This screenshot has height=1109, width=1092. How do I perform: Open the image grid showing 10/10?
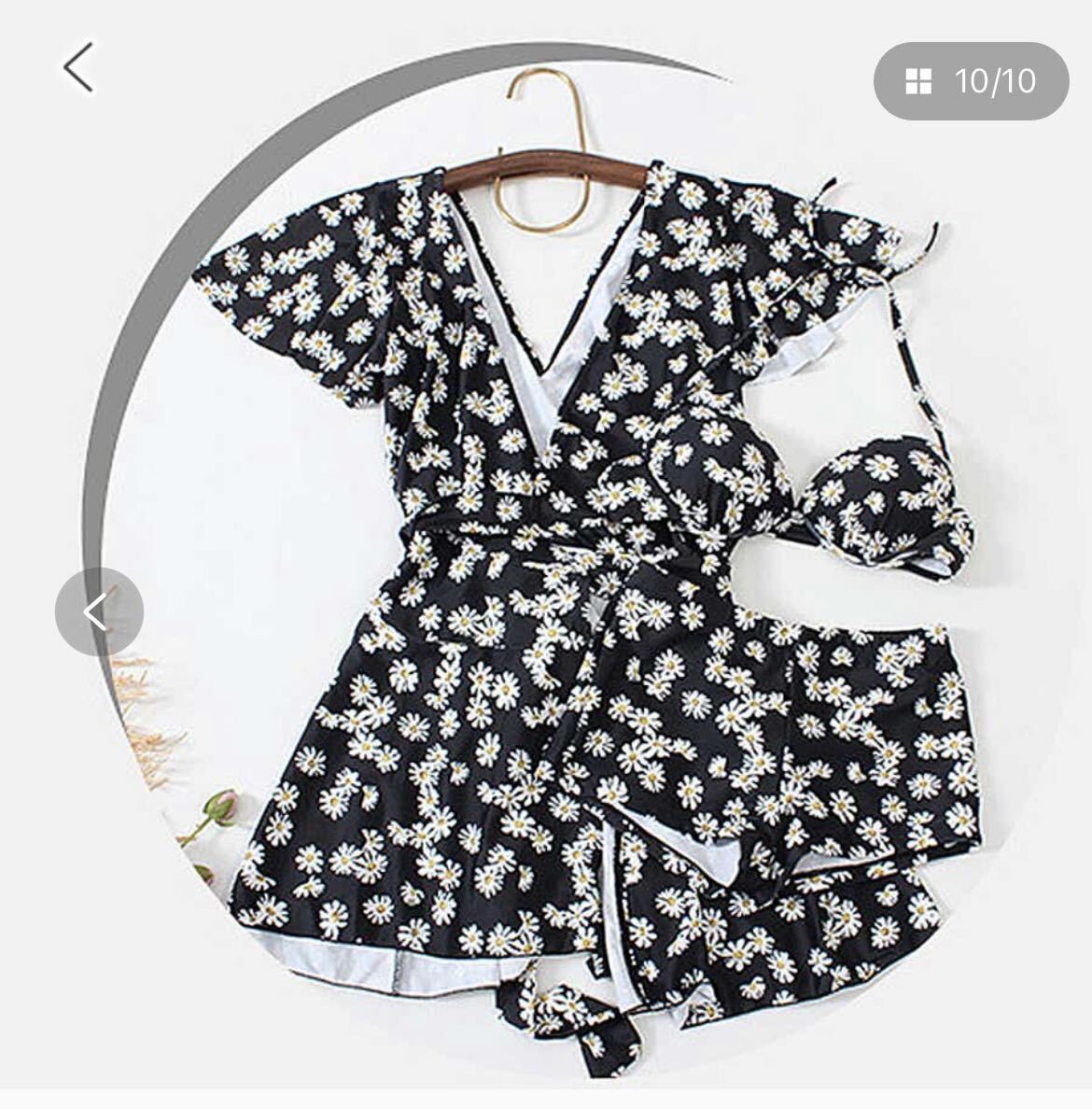pyautogui.click(x=971, y=81)
